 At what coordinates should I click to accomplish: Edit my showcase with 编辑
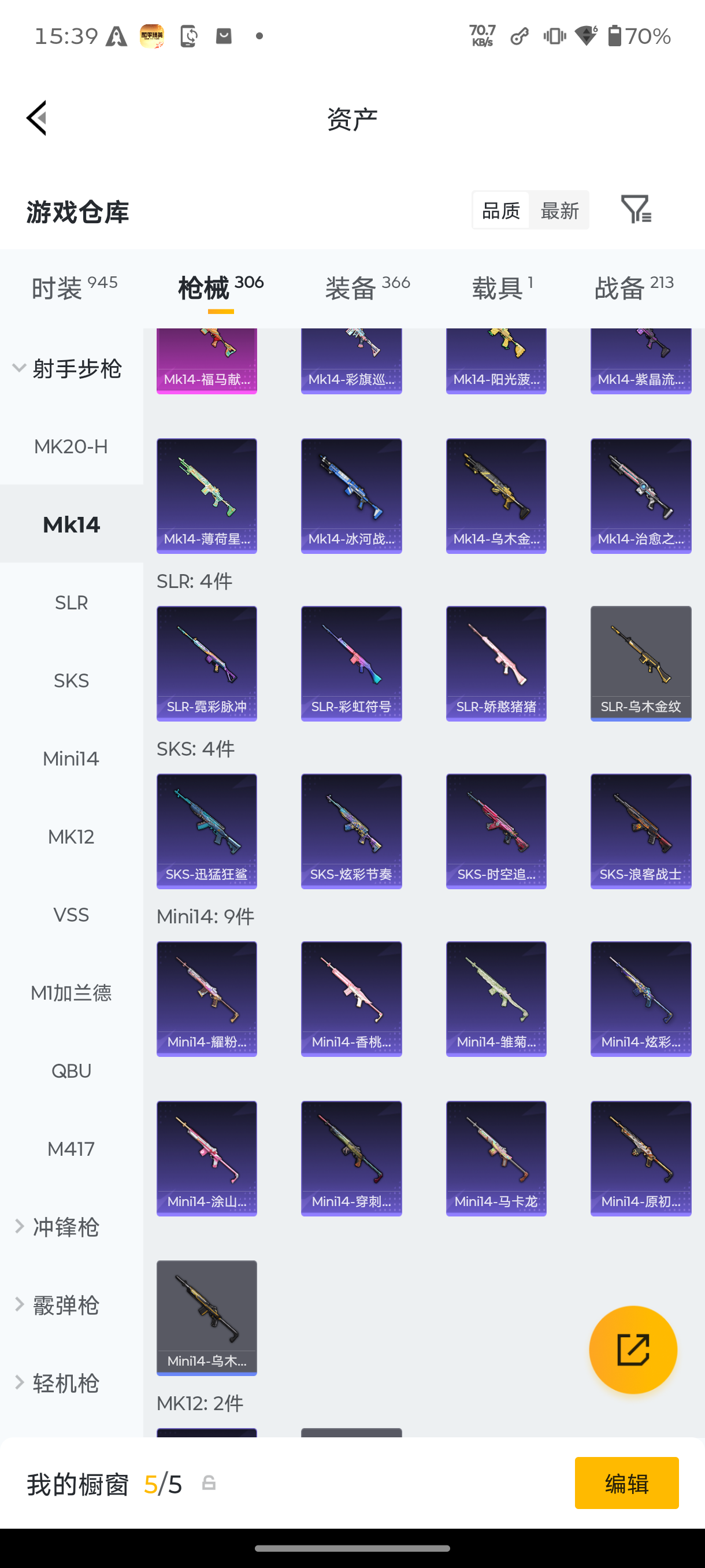[x=626, y=1483]
